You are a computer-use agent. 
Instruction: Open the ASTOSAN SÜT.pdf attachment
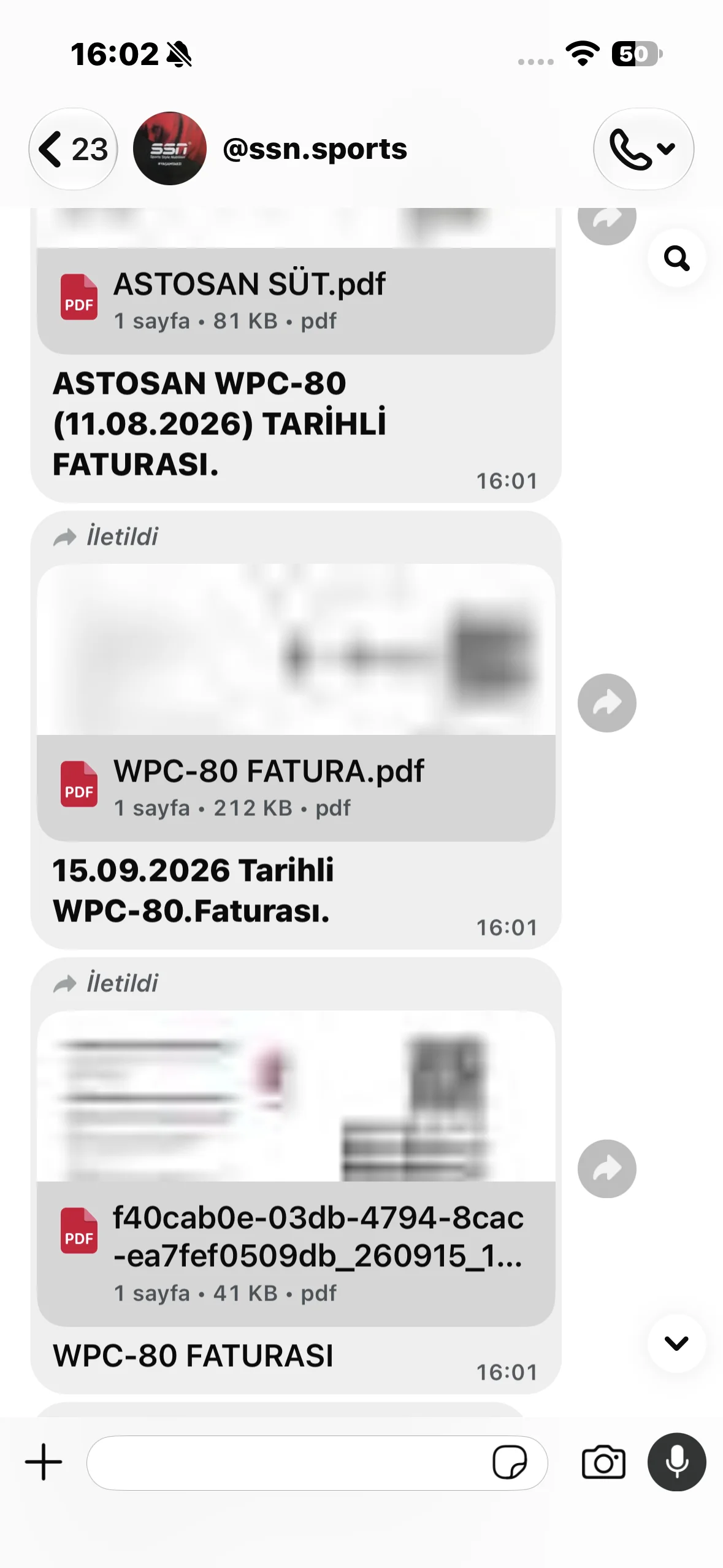pos(296,301)
